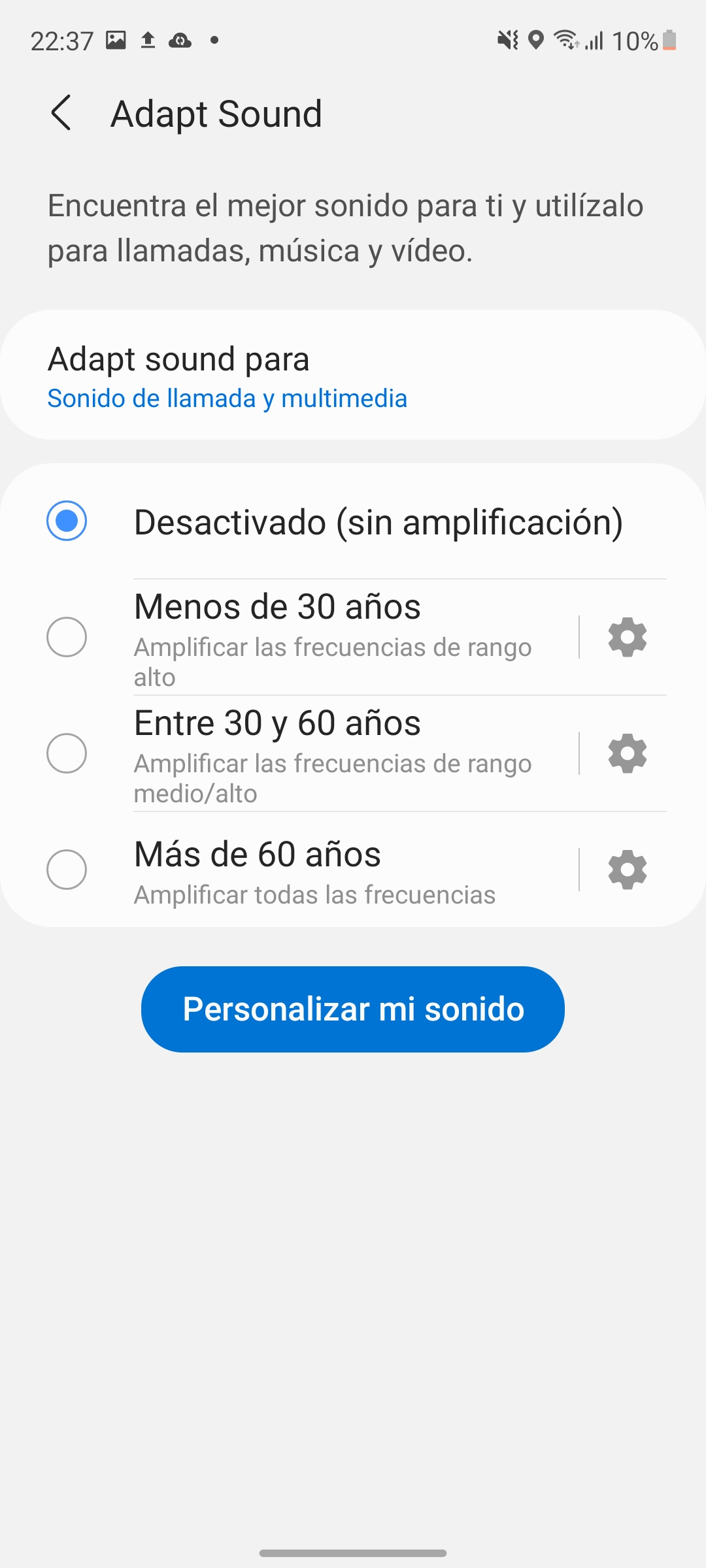Screen dimensions: 706x1568
Task: Open settings gear for Entre 30 y 60 años
Action: click(x=627, y=753)
